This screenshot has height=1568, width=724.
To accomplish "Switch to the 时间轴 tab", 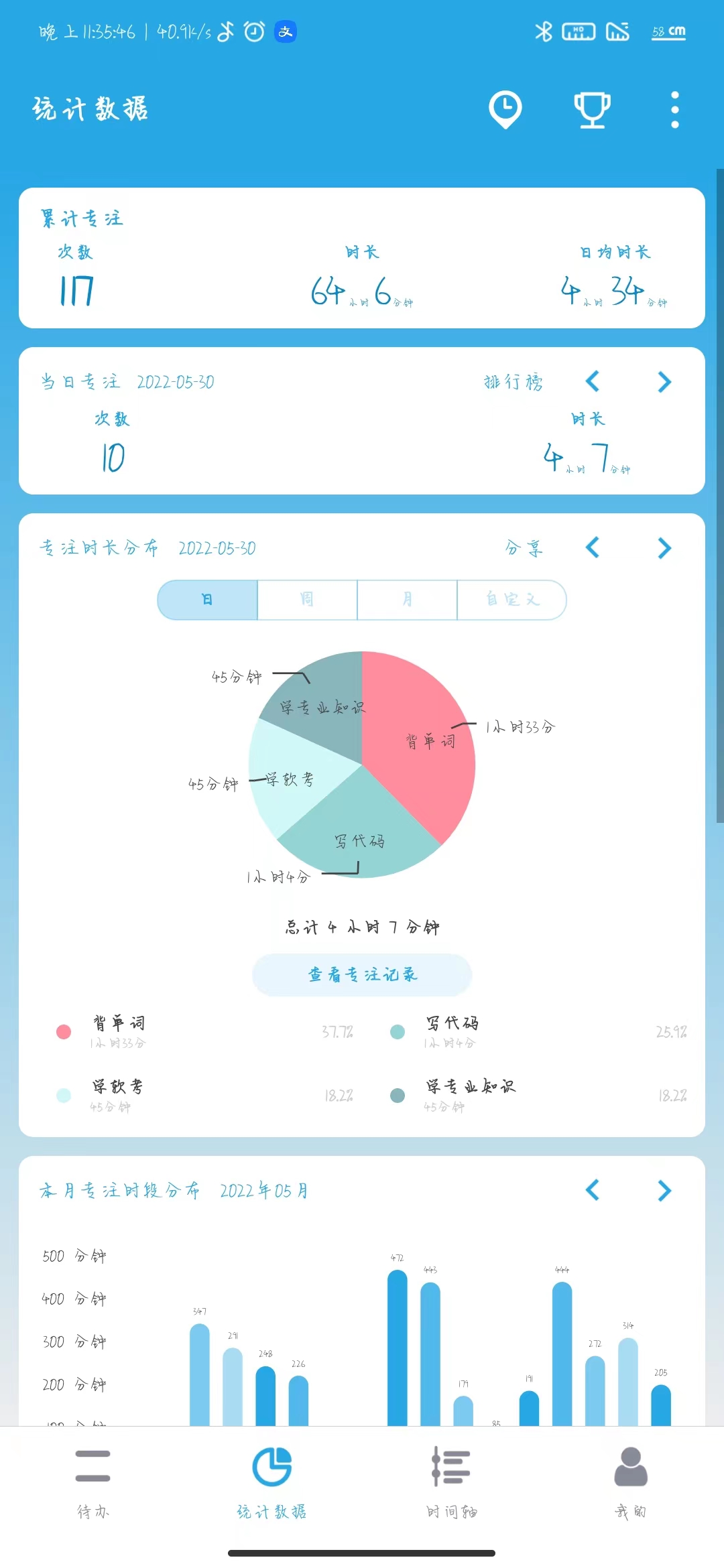I will click(451, 1482).
